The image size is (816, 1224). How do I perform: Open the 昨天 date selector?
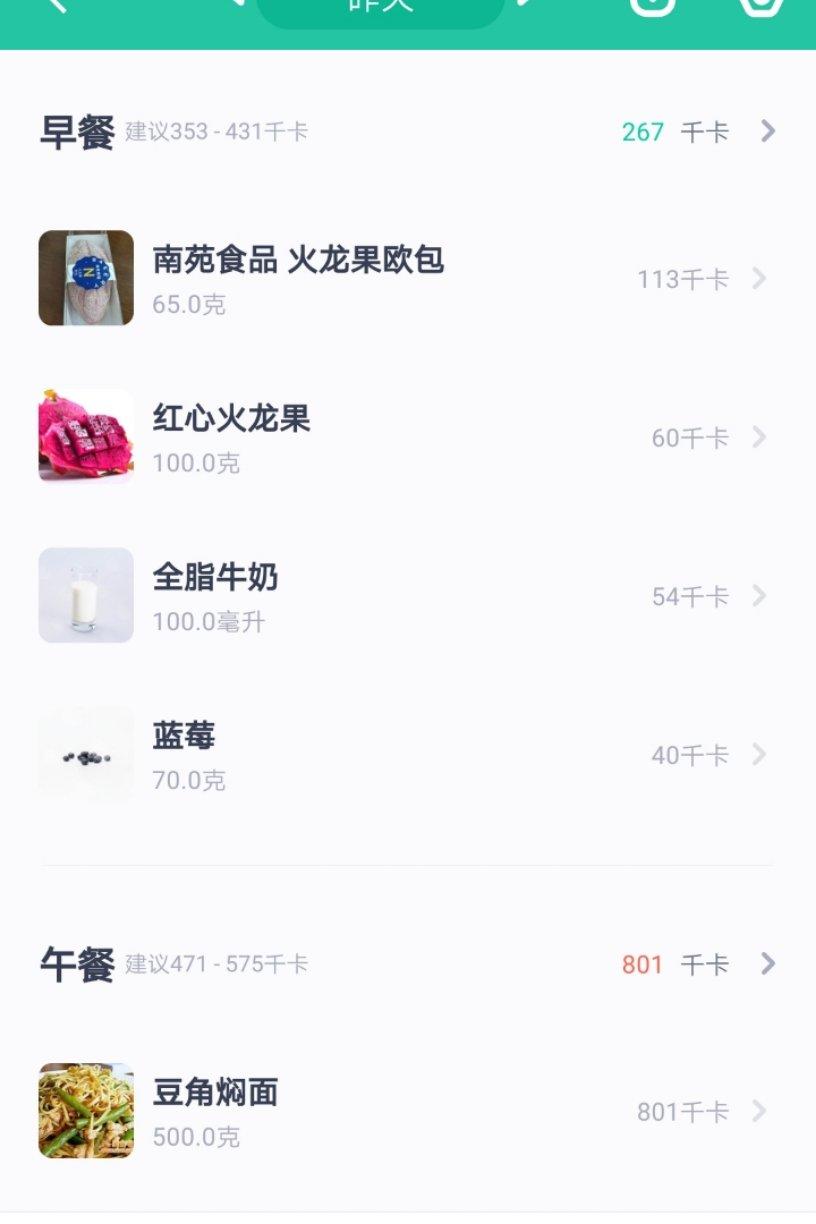coord(380,8)
